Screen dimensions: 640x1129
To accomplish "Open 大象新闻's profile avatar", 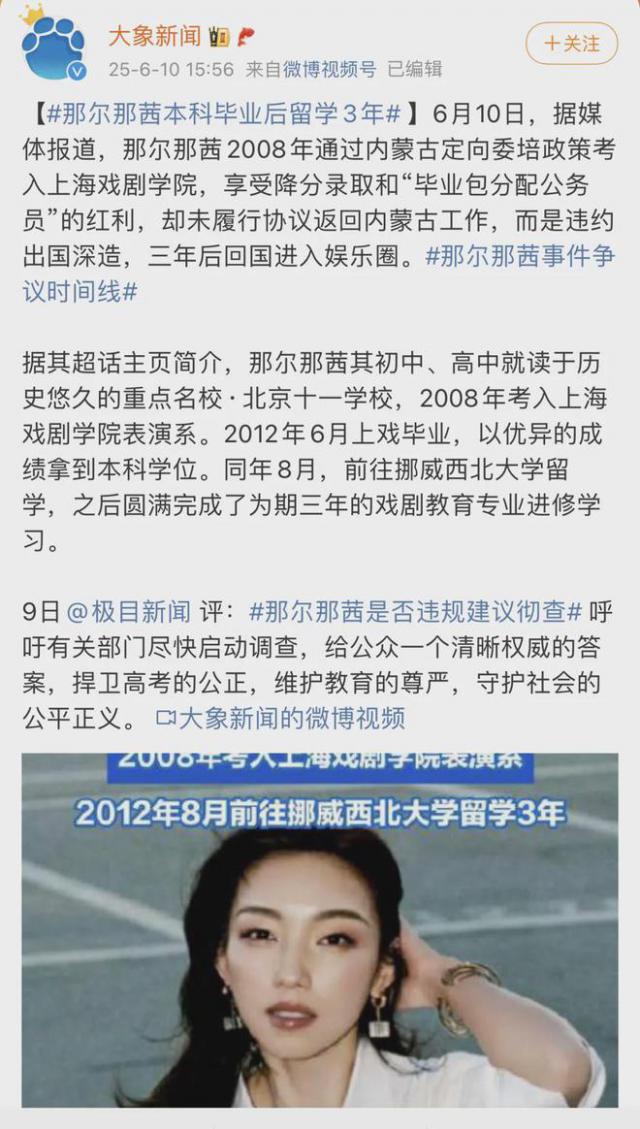I will (53, 46).
